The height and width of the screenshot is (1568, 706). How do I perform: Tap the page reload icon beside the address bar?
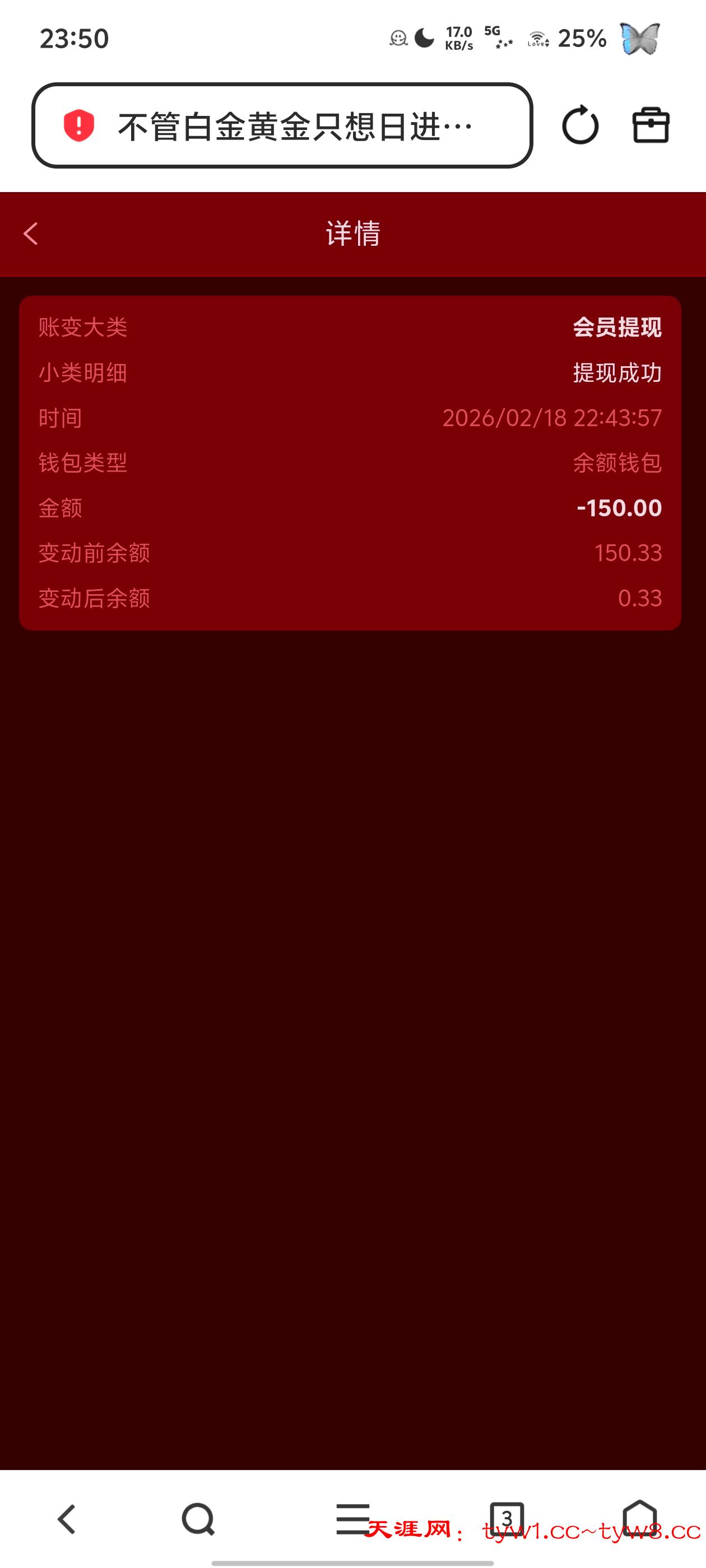[x=580, y=124]
